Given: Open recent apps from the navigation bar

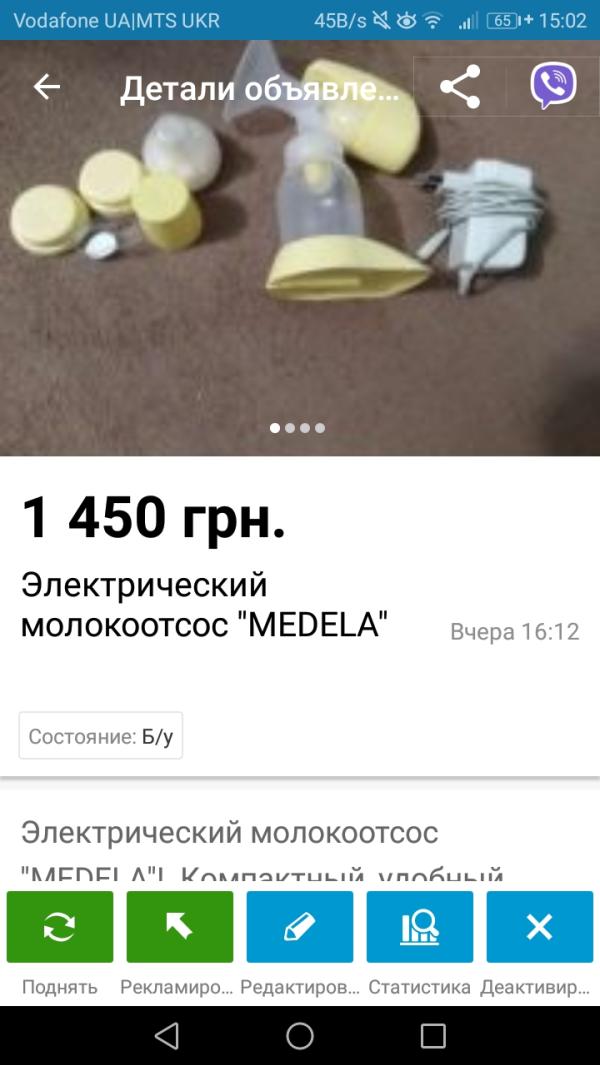Looking at the screenshot, I should [433, 1035].
